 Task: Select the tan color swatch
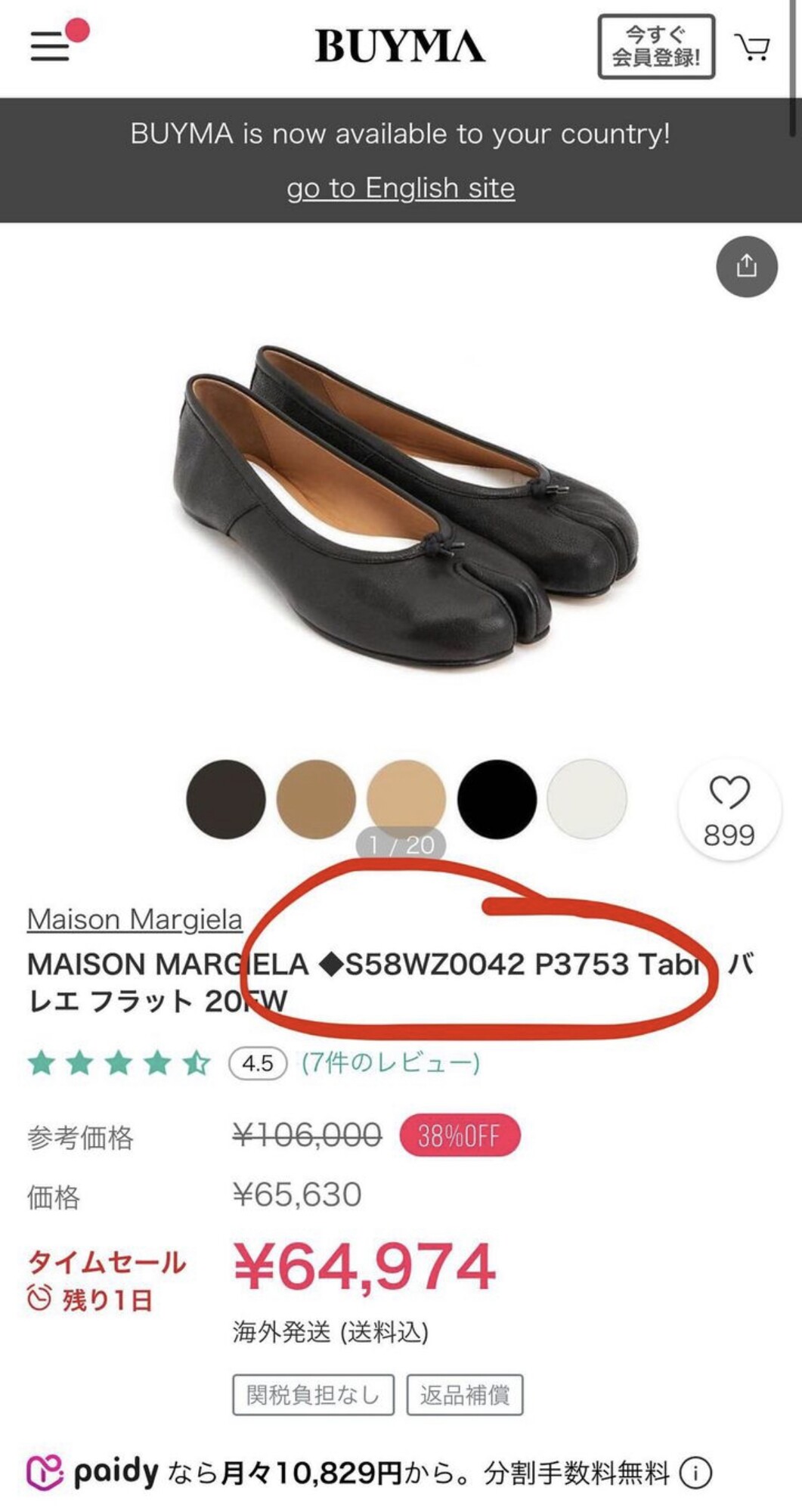coord(316,798)
